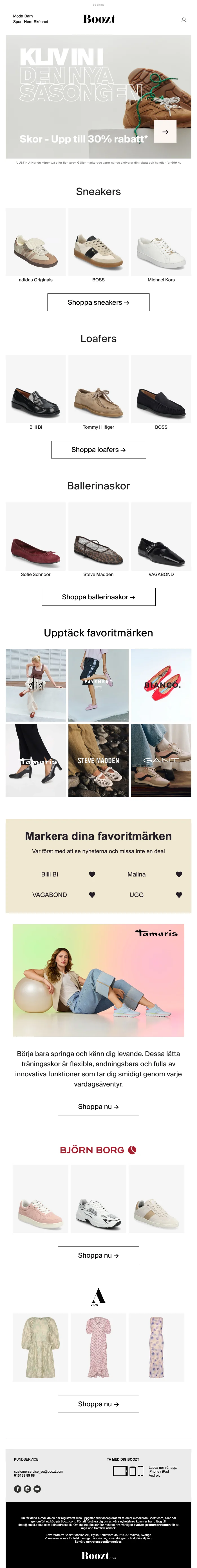This screenshot has height=1568, width=197.
Task: View the adidas Originals sneaker
Action: coord(35,242)
